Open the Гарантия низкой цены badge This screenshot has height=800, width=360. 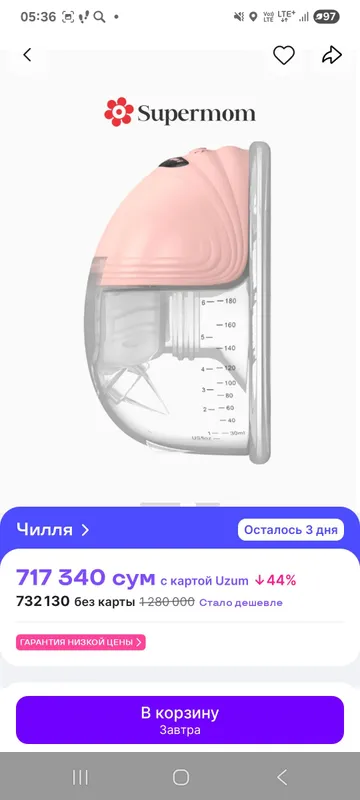point(81,642)
